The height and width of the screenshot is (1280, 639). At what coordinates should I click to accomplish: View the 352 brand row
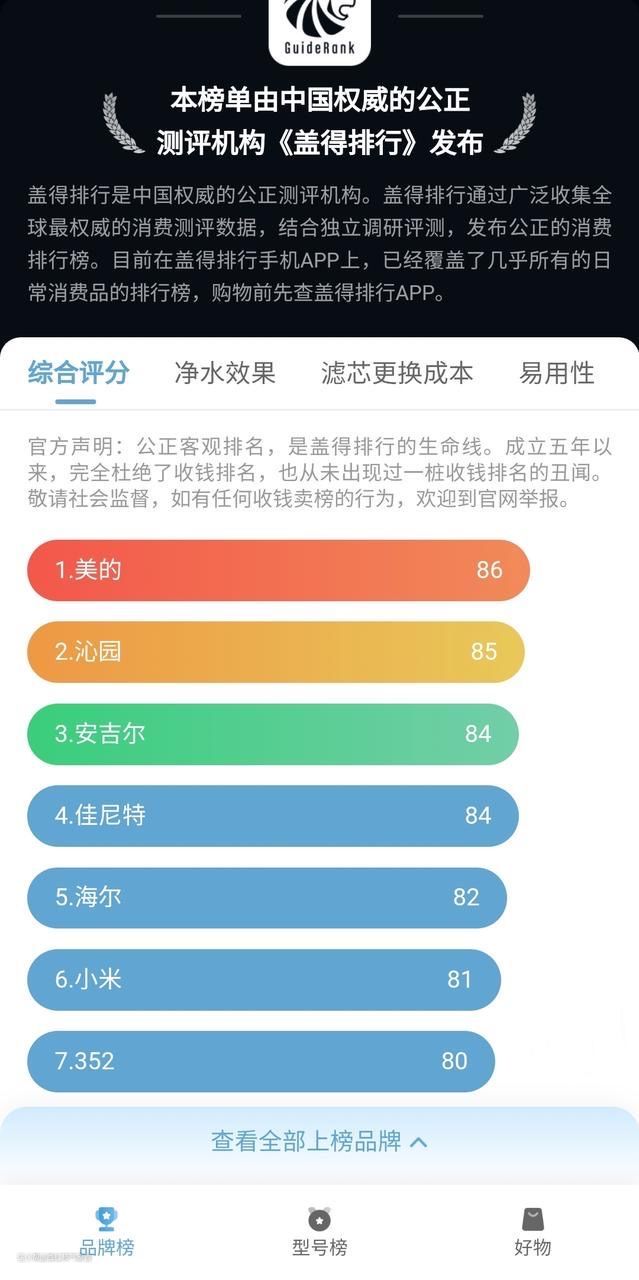tap(260, 1061)
